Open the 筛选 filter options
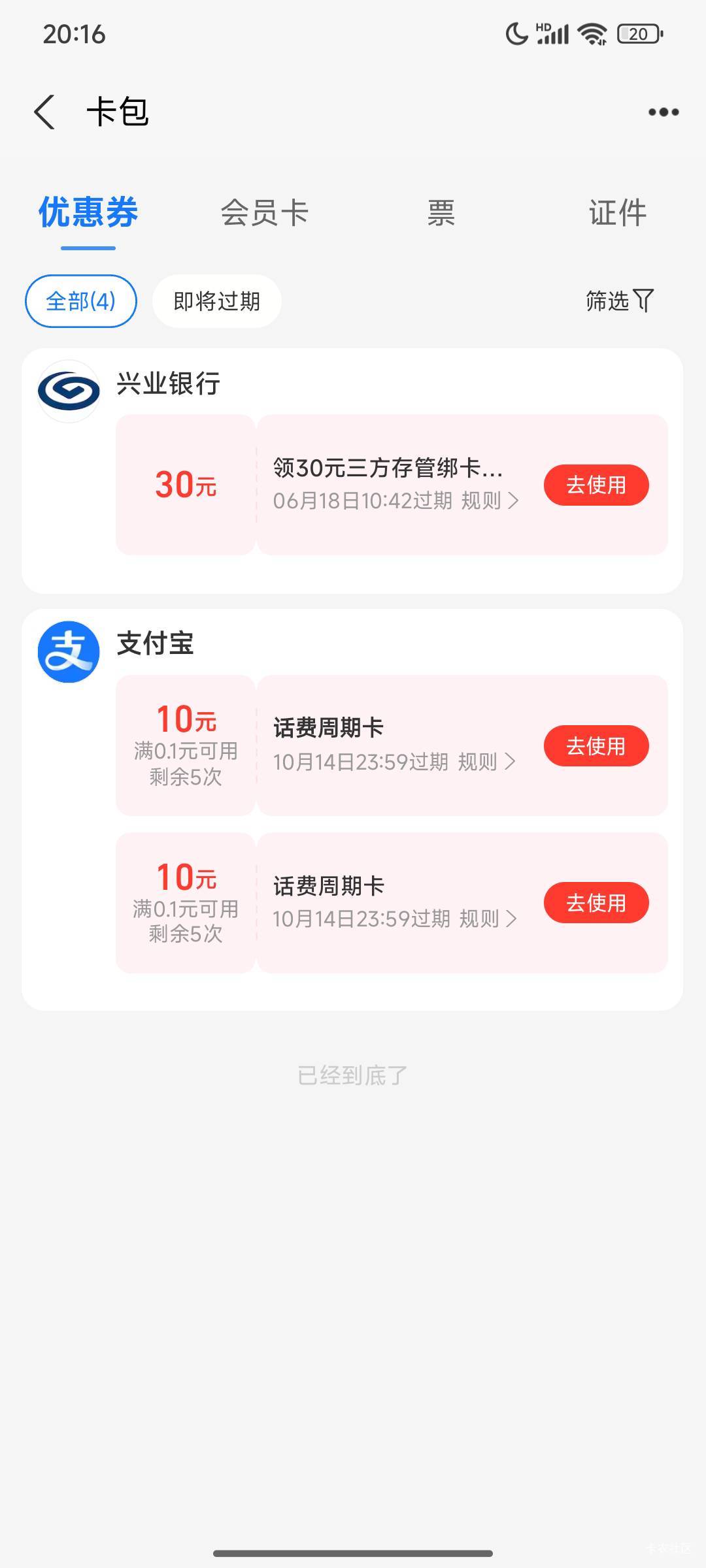 pyautogui.click(x=620, y=301)
